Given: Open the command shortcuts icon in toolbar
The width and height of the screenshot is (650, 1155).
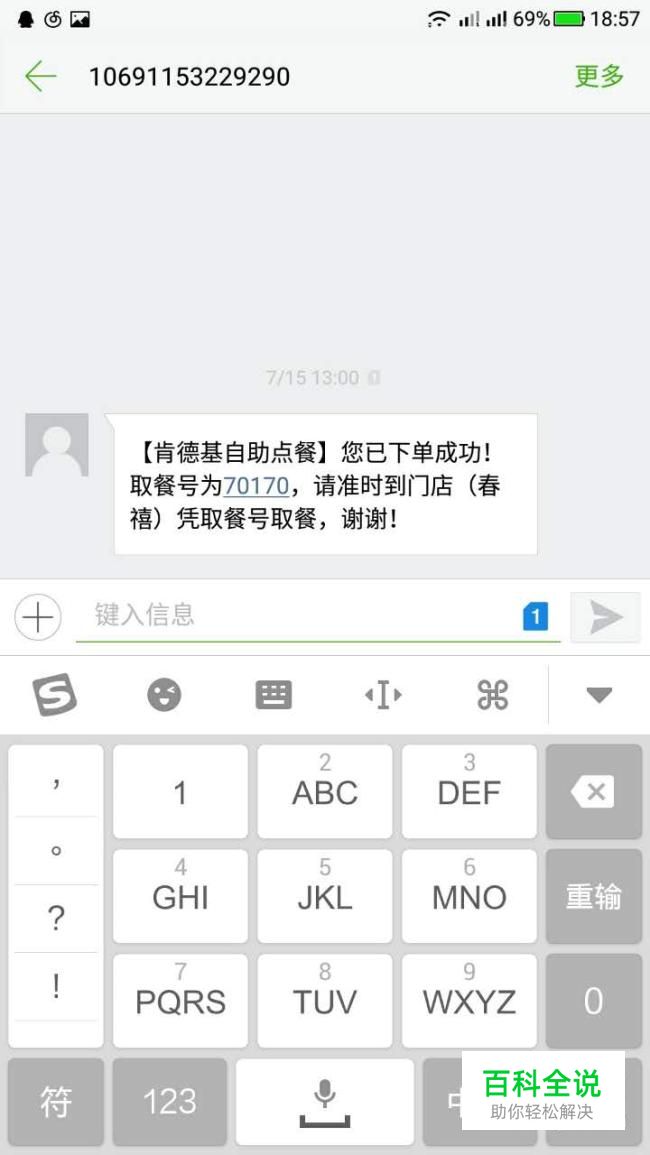Looking at the screenshot, I should 492,695.
